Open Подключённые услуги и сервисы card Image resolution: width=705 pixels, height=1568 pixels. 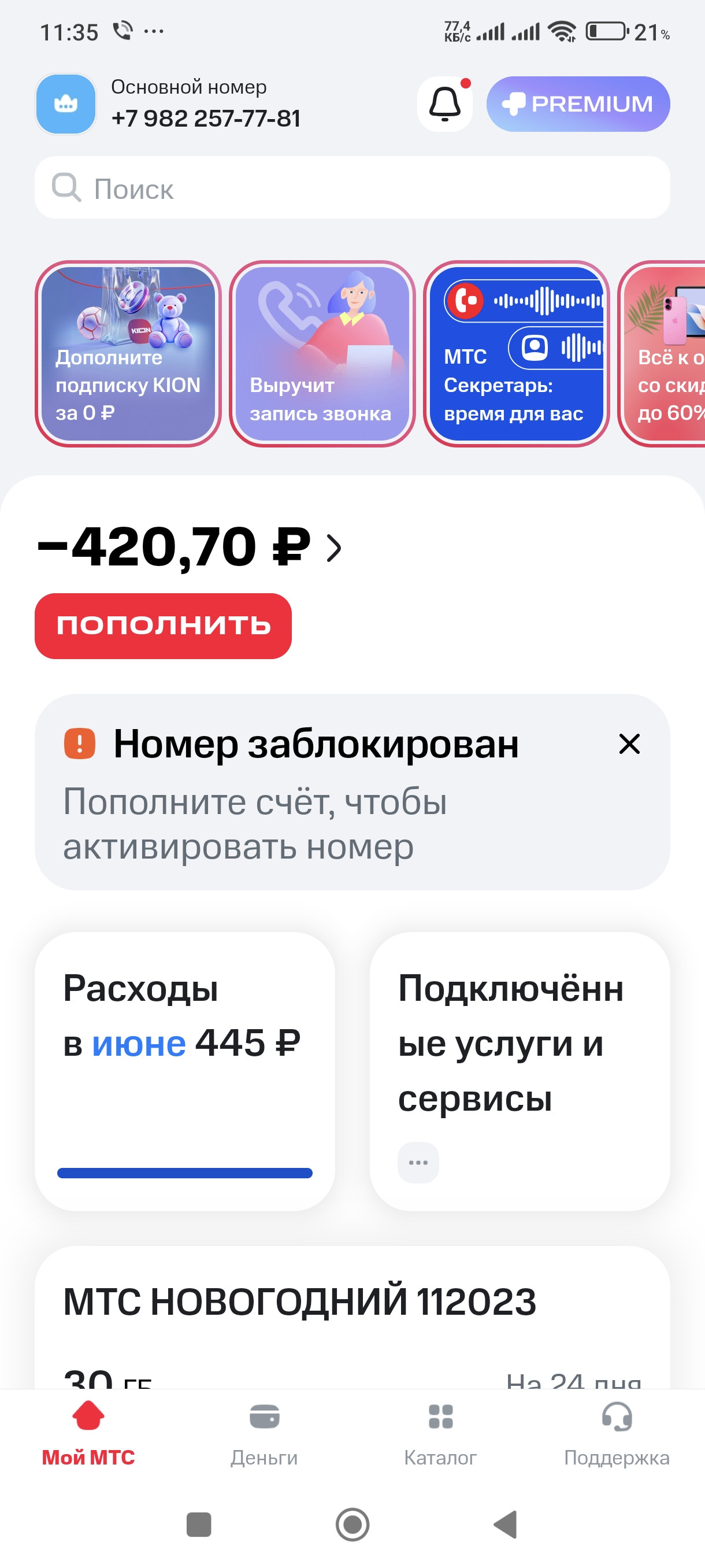pyautogui.click(x=520, y=1071)
